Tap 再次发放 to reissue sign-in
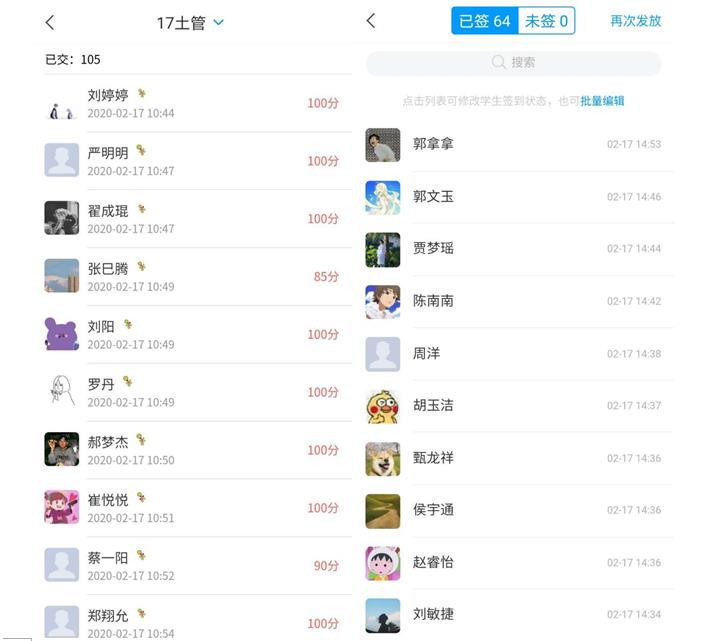Screen dimensions: 701x641 tap(635, 21)
